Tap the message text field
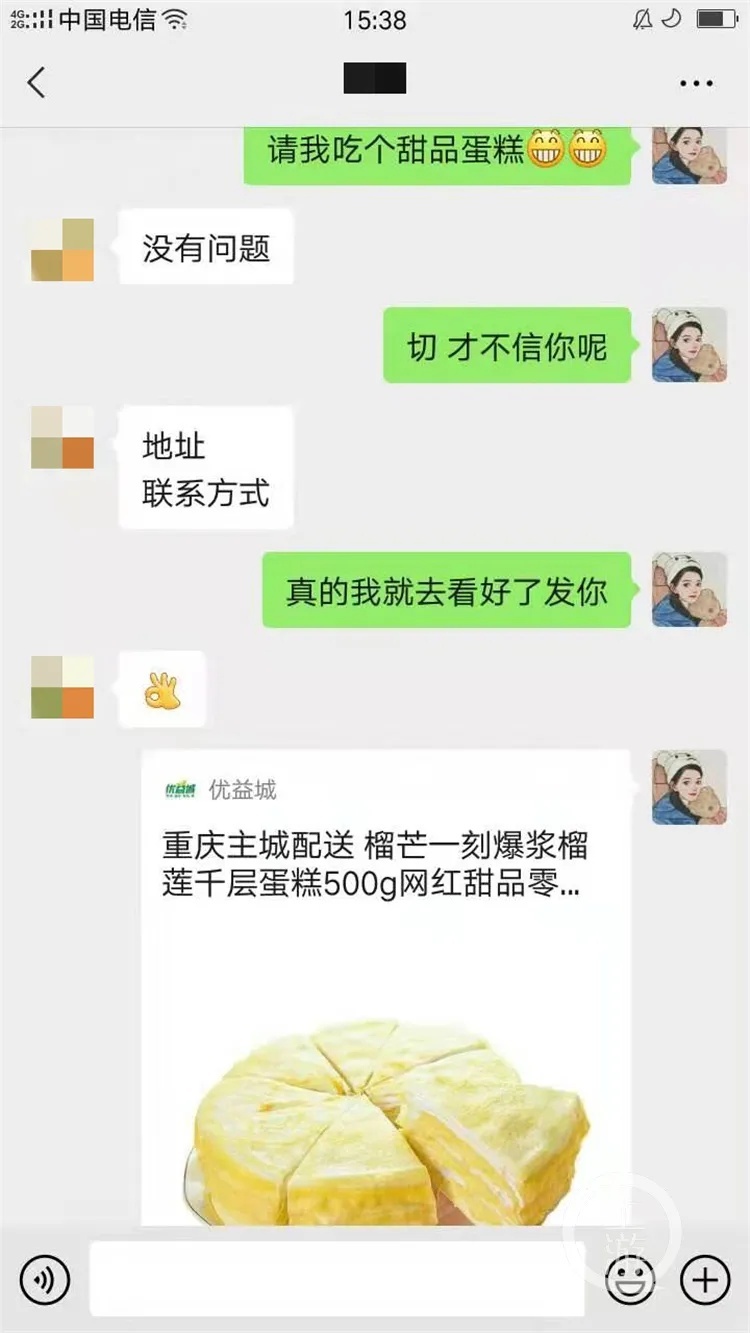750x1333 pixels. (337, 1279)
